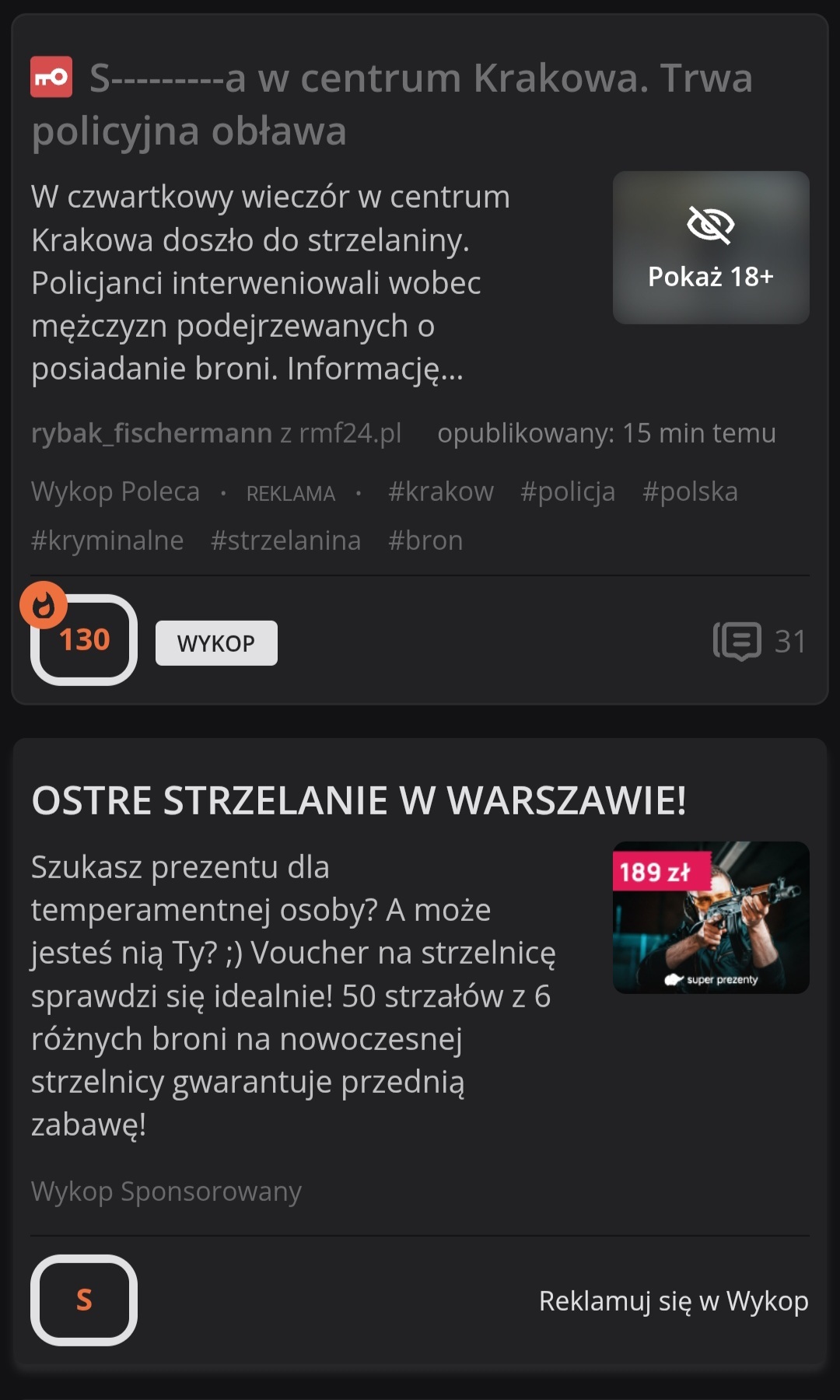The height and width of the screenshot is (1400, 840).
Task: Open the #bron hashtag
Action: 425,541
